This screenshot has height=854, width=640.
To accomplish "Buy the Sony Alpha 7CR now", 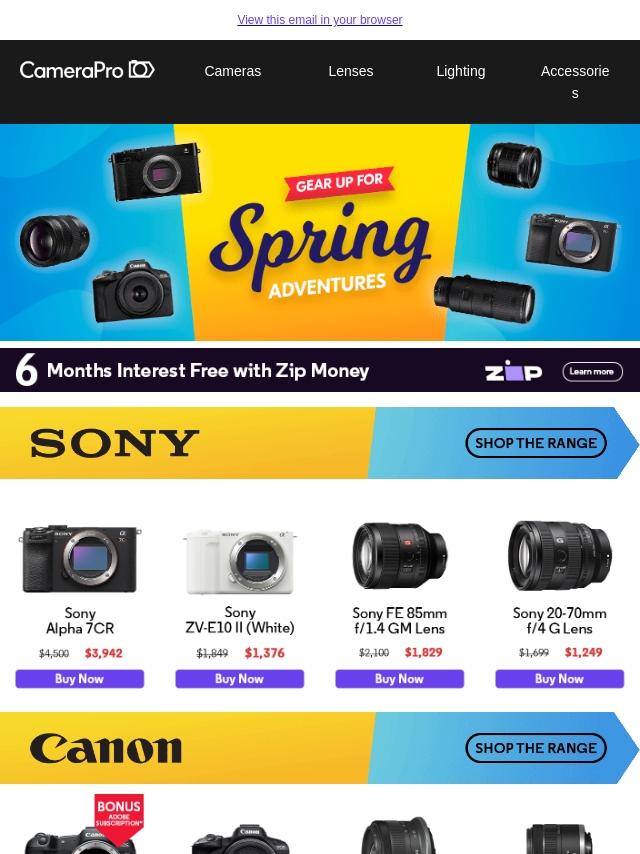I will click(x=80, y=679).
